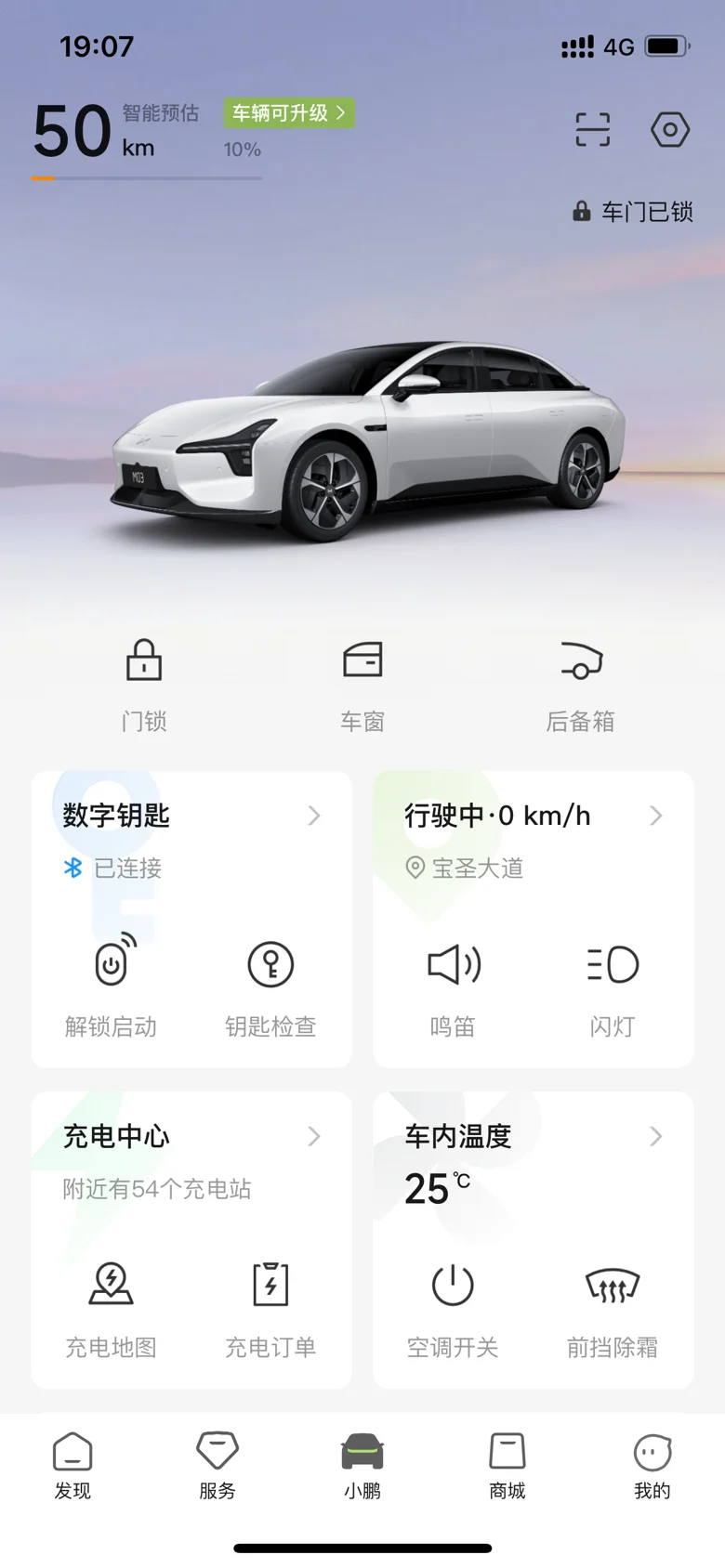Sound the horn with 鸣笛
Image resolution: width=725 pixels, height=1568 pixels.
[x=453, y=985]
